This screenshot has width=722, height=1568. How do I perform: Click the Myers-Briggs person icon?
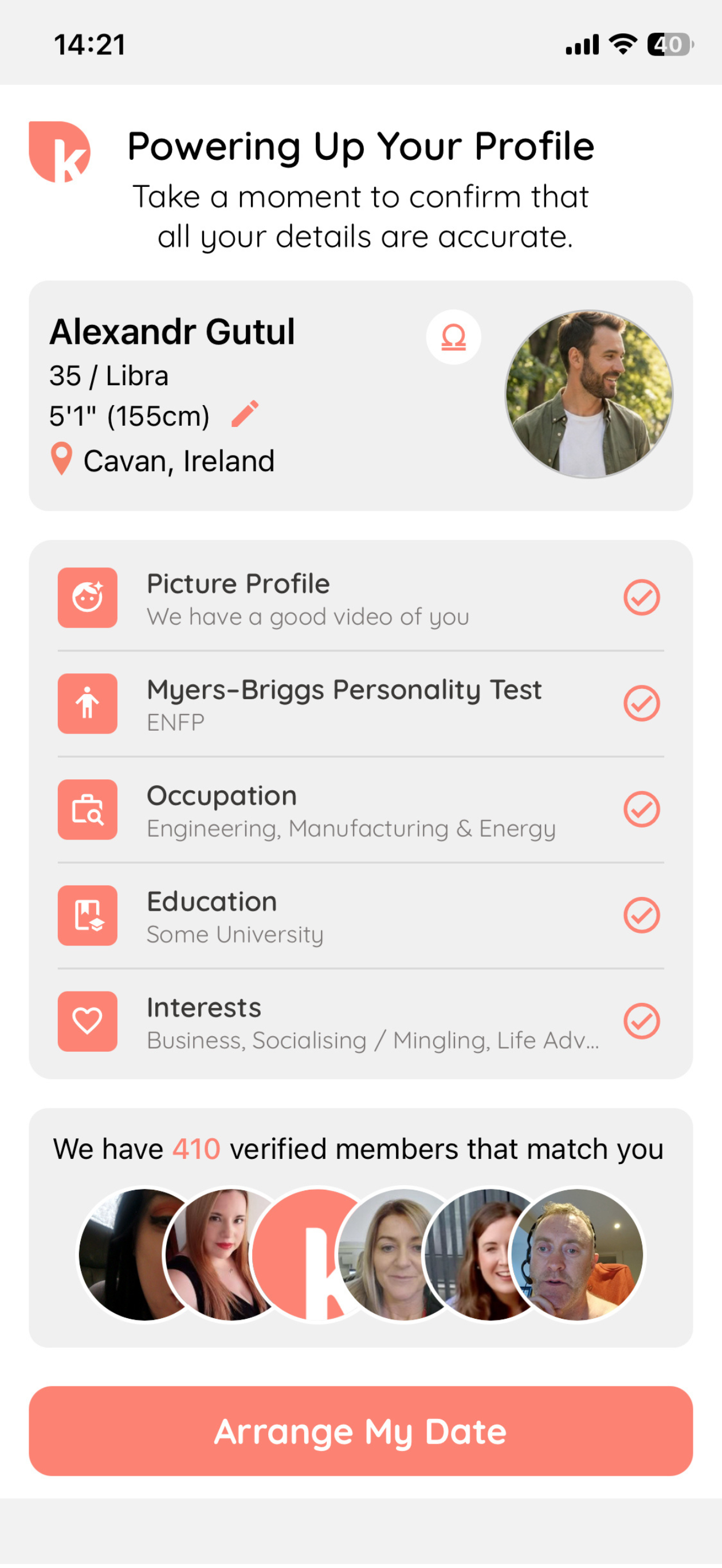tap(87, 704)
